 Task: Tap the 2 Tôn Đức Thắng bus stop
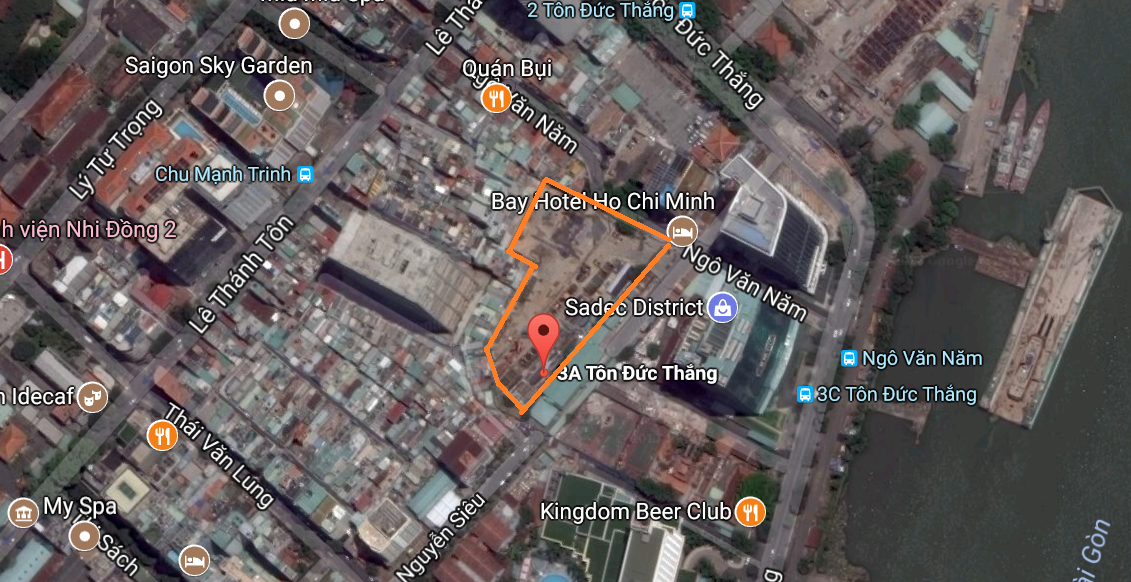[x=686, y=10]
